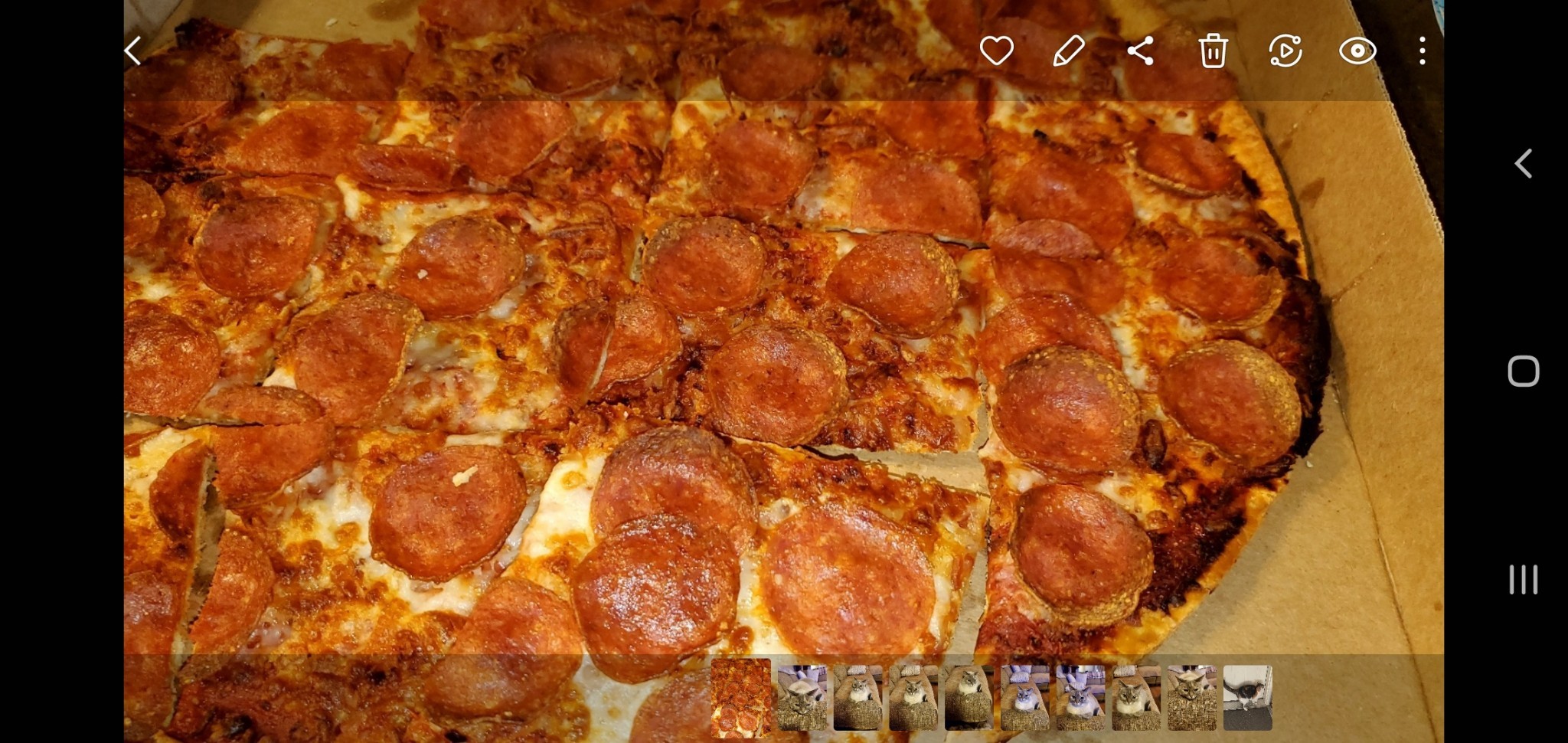Select the pizza thumbnail in the filmstrip
Viewport: 1568px width, 743px height.
click(x=740, y=698)
